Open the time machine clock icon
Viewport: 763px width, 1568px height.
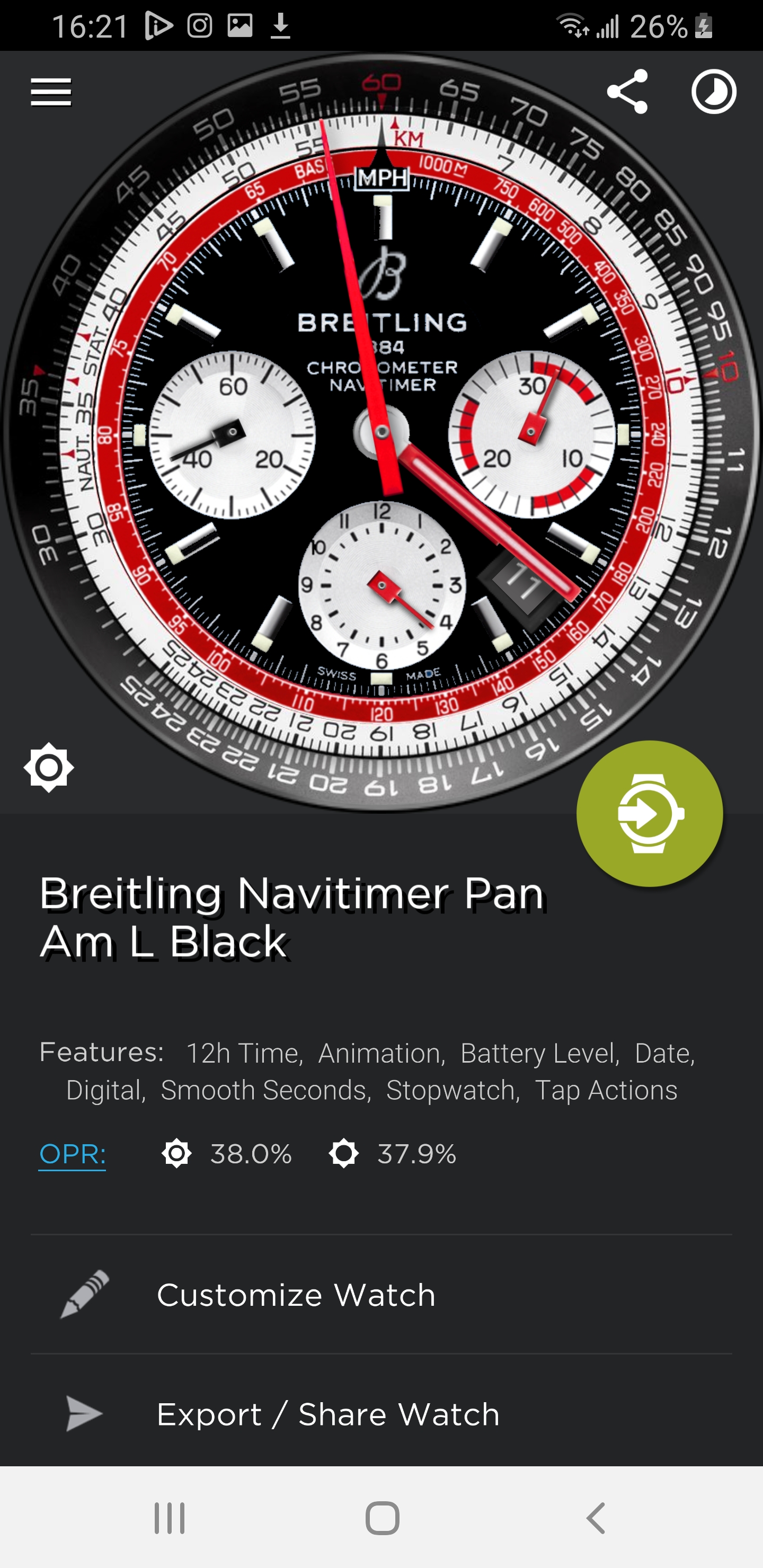coord(714,91)
